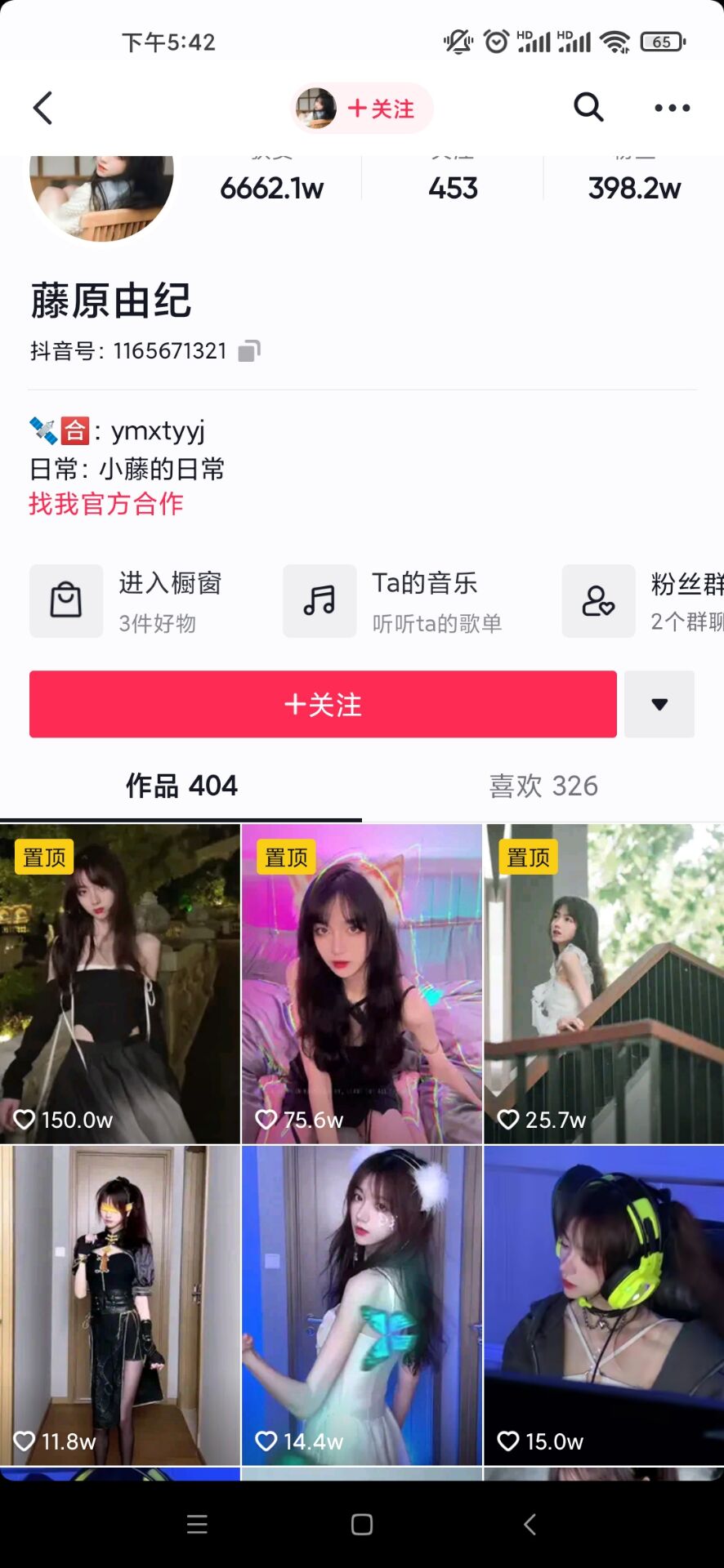
Task: Tap the system home button
Action: [x=362, y=1524]
